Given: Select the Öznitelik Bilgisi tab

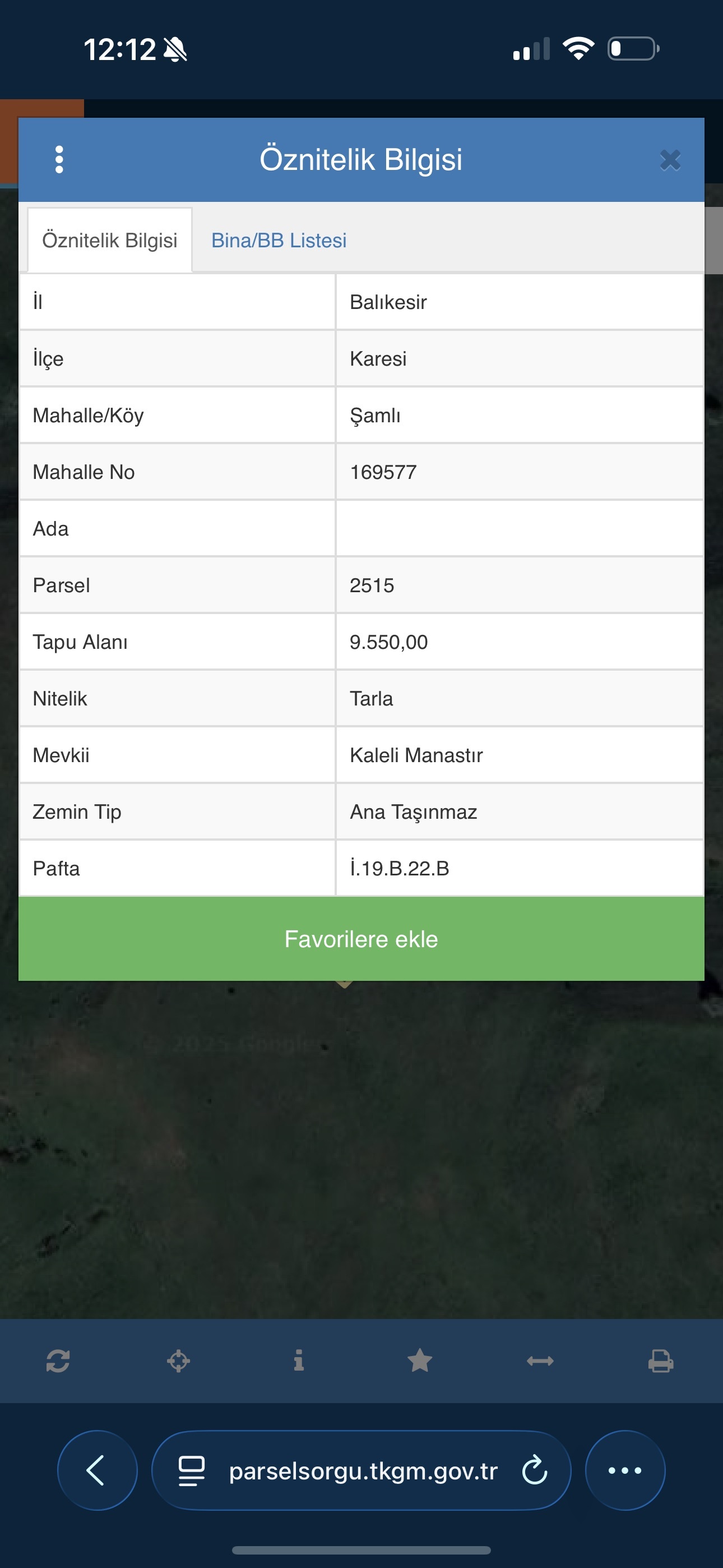Looking at the screenshot, I should click(109, 241).
